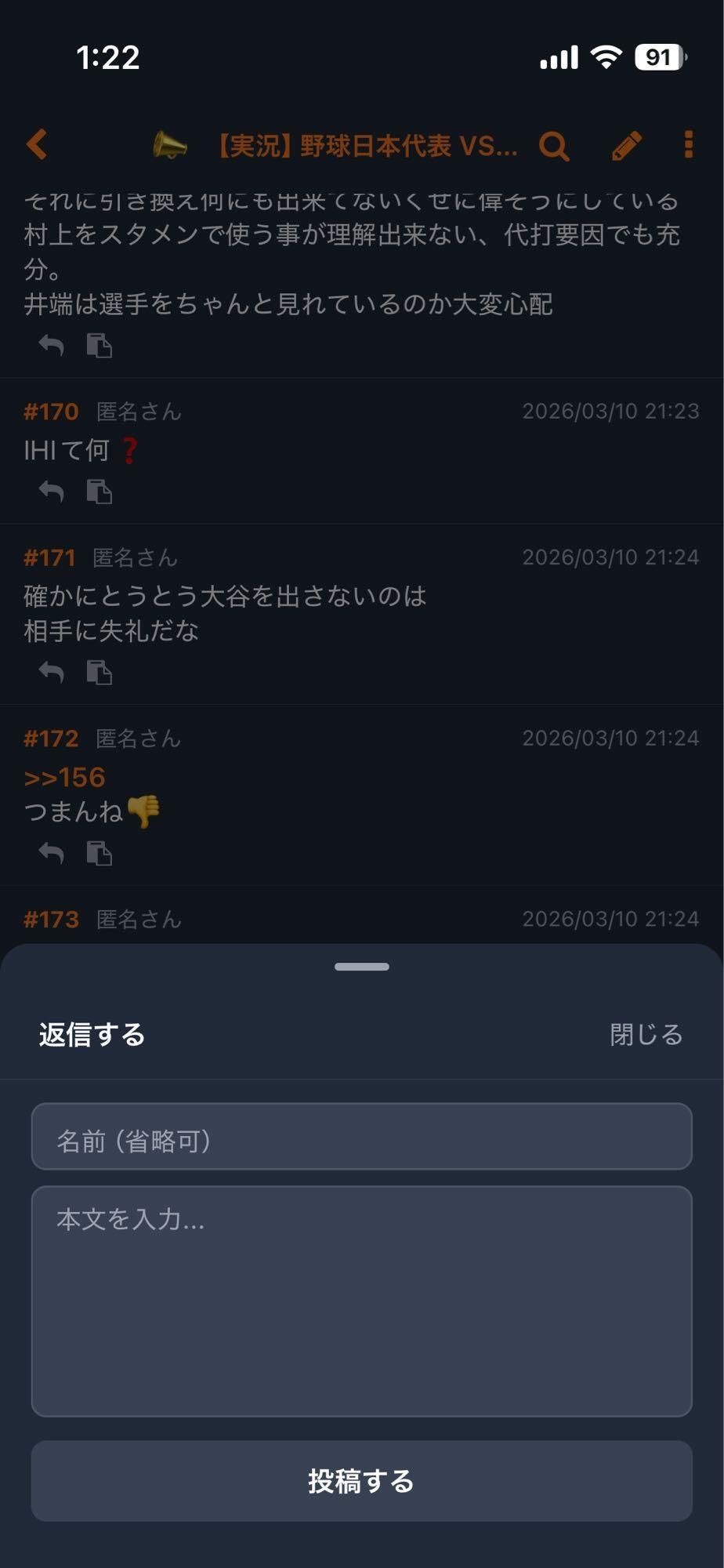Copy post #172 with clipboard icon
This screenshot has width=724, height=1568.
[99, 852]
